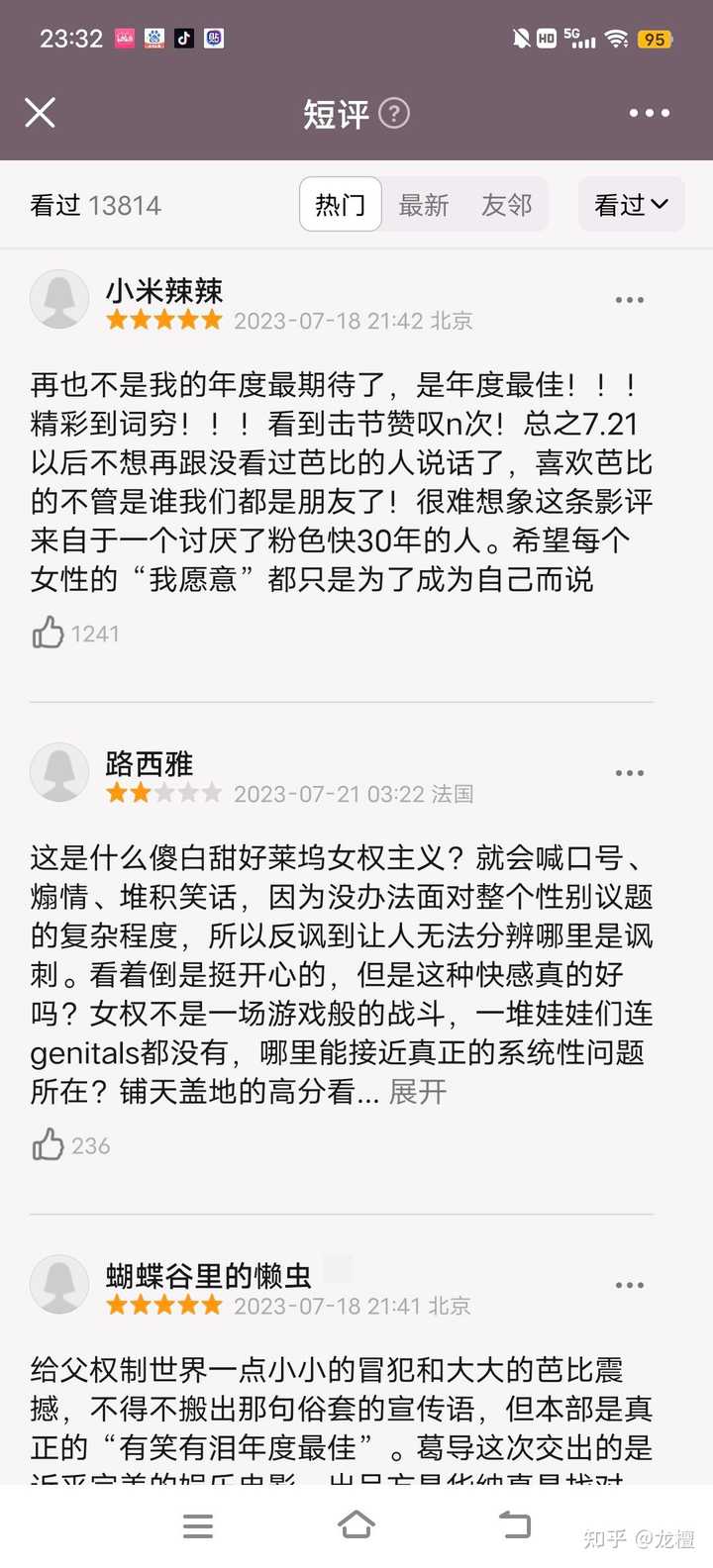Open more options on 蝴蝶谷里的懒虫's review

click(x=630, y=1285)
